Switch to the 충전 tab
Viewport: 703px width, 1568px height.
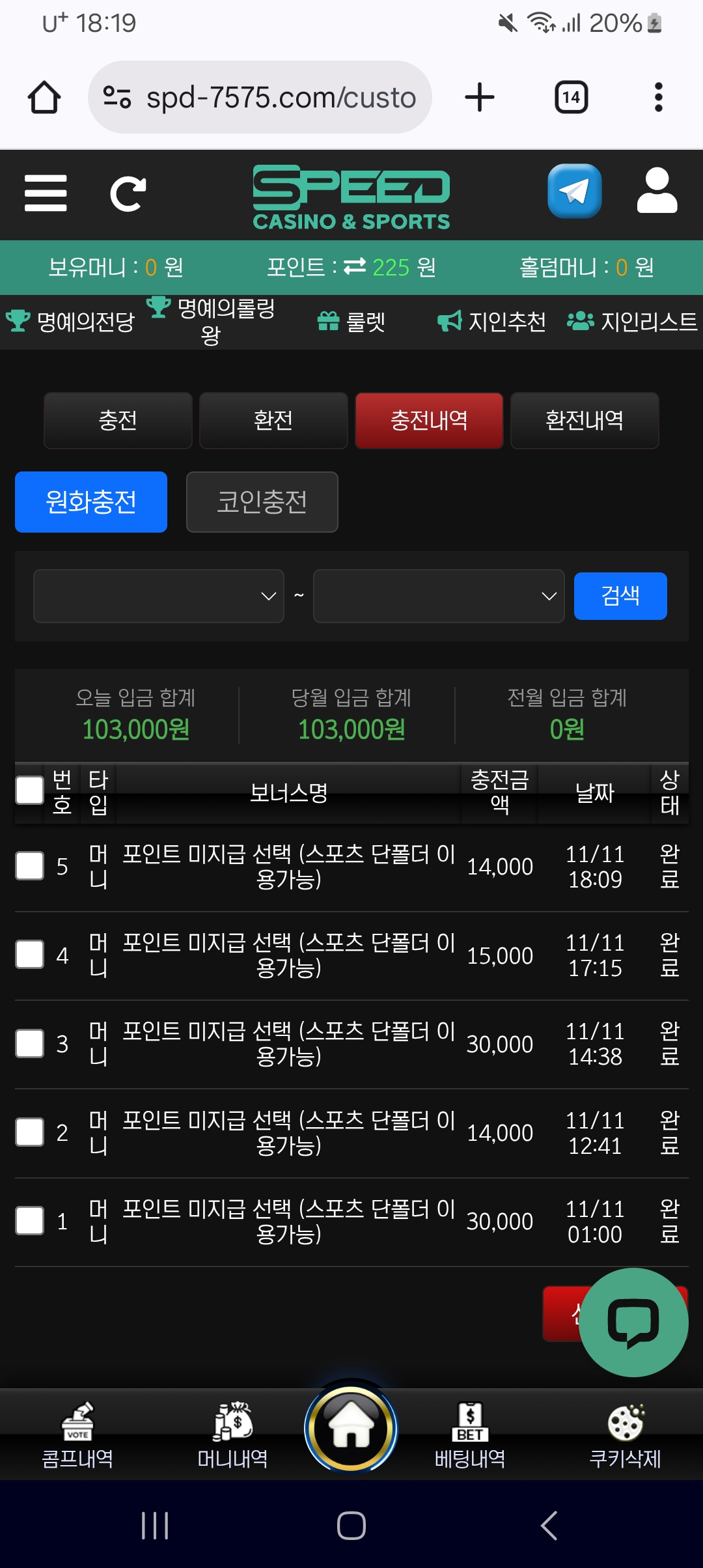click(x=118, y=420)
